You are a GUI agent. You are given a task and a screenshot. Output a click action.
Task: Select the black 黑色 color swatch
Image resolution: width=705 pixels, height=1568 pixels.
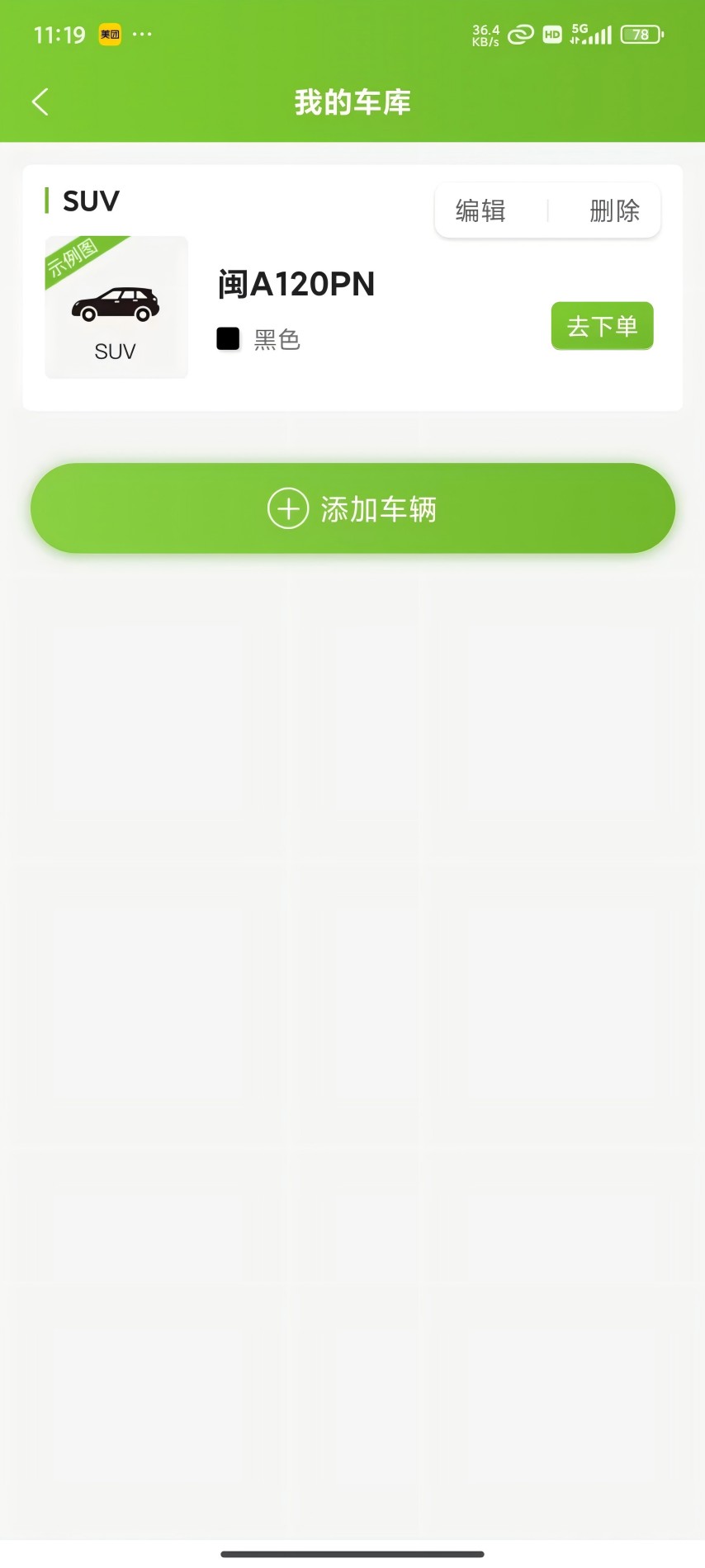tap(228, 338)
